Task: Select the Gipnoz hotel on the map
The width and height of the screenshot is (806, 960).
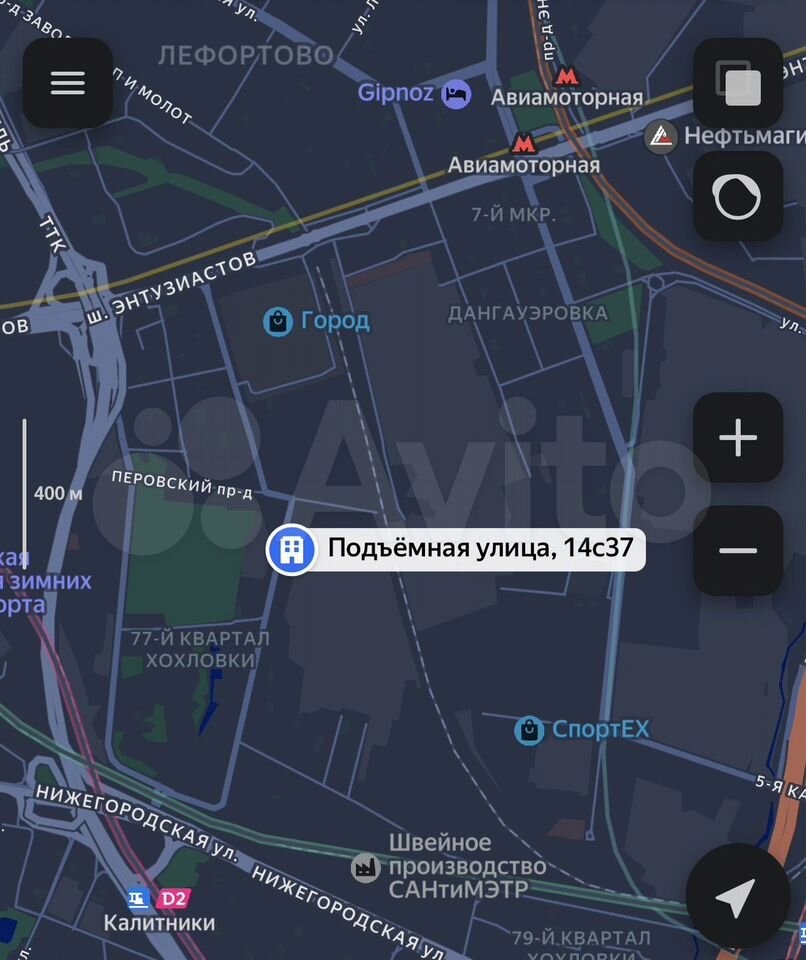Action: (456, 94)
